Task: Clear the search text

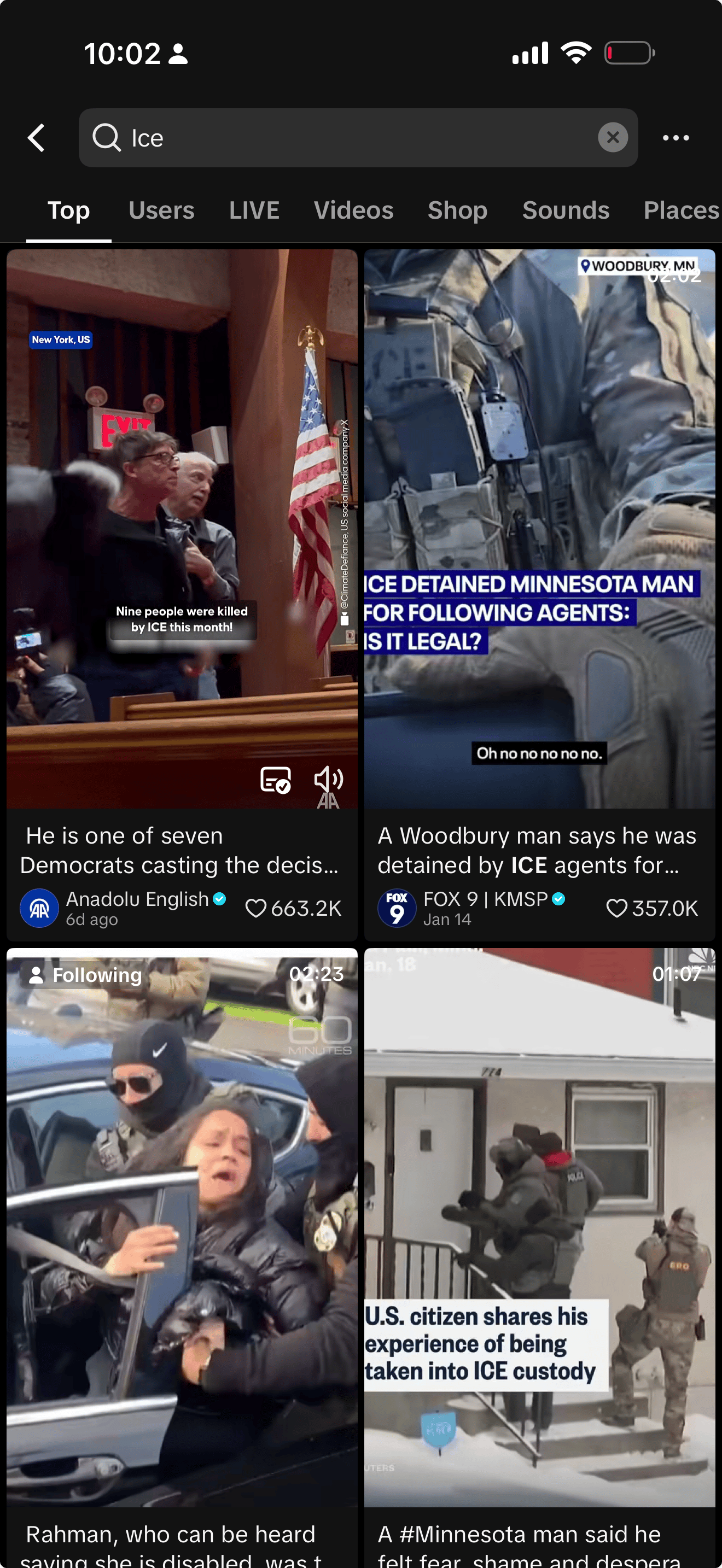Action: tap(613, 138)
